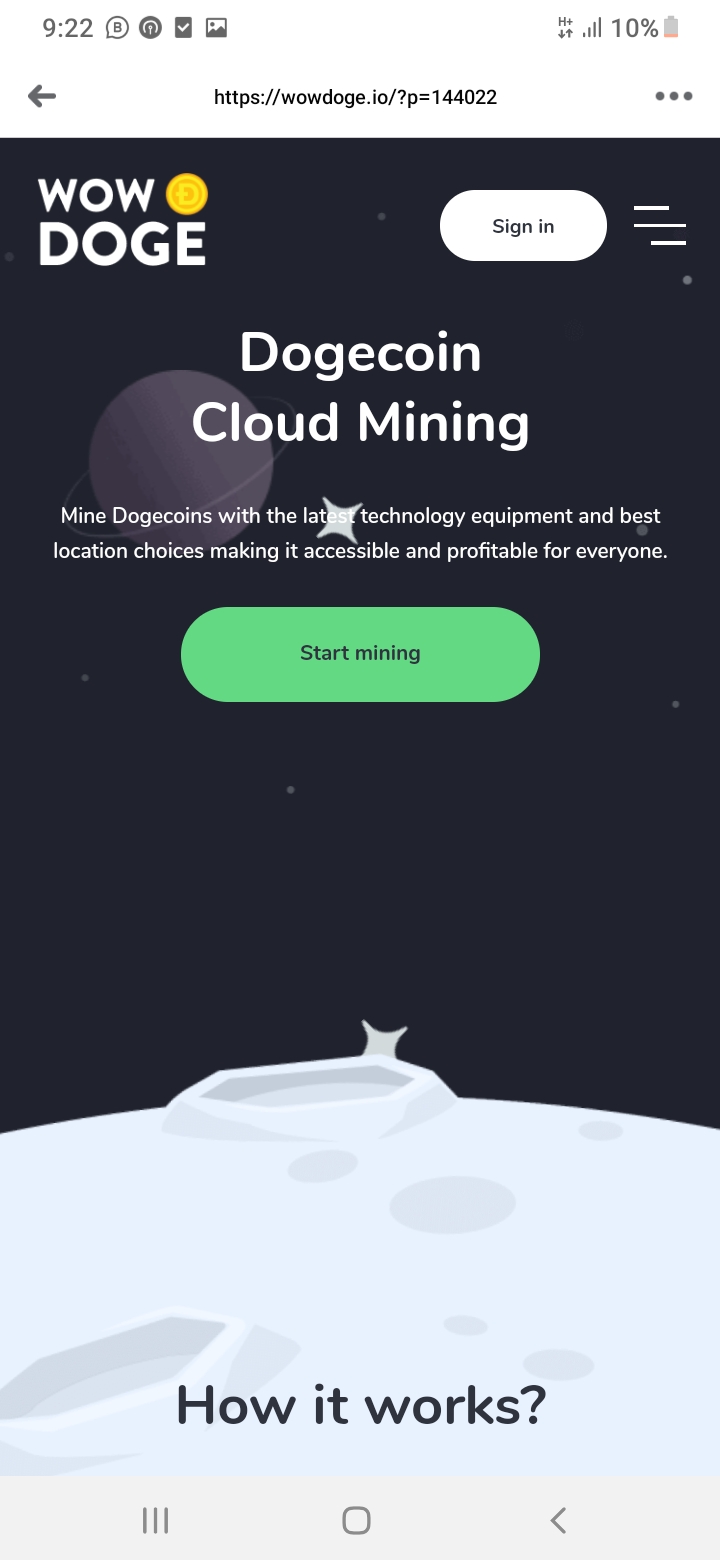Open the hamburger navigation menu
This screenshot has height=1560, width=720.
click(x=660, y=225)
